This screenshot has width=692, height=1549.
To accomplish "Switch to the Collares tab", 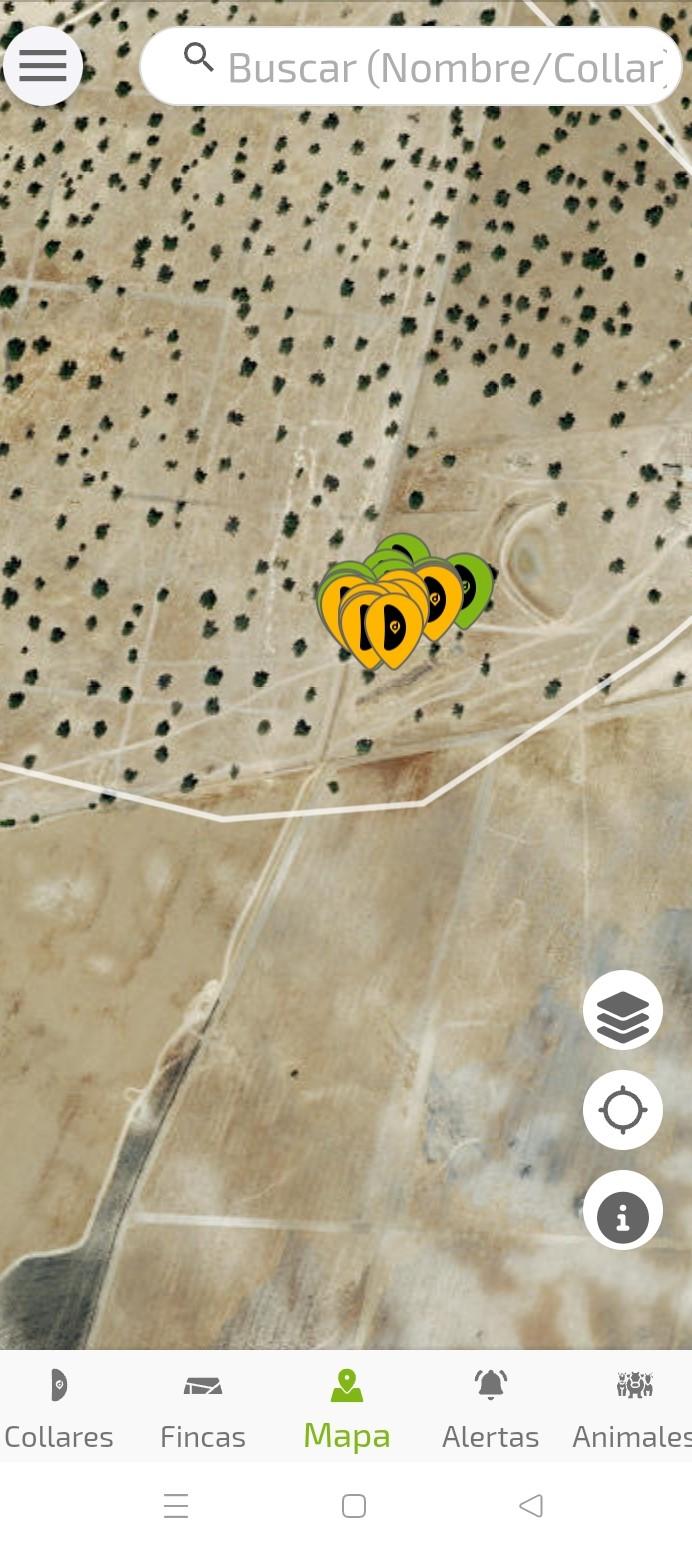I will [59, 1409].
